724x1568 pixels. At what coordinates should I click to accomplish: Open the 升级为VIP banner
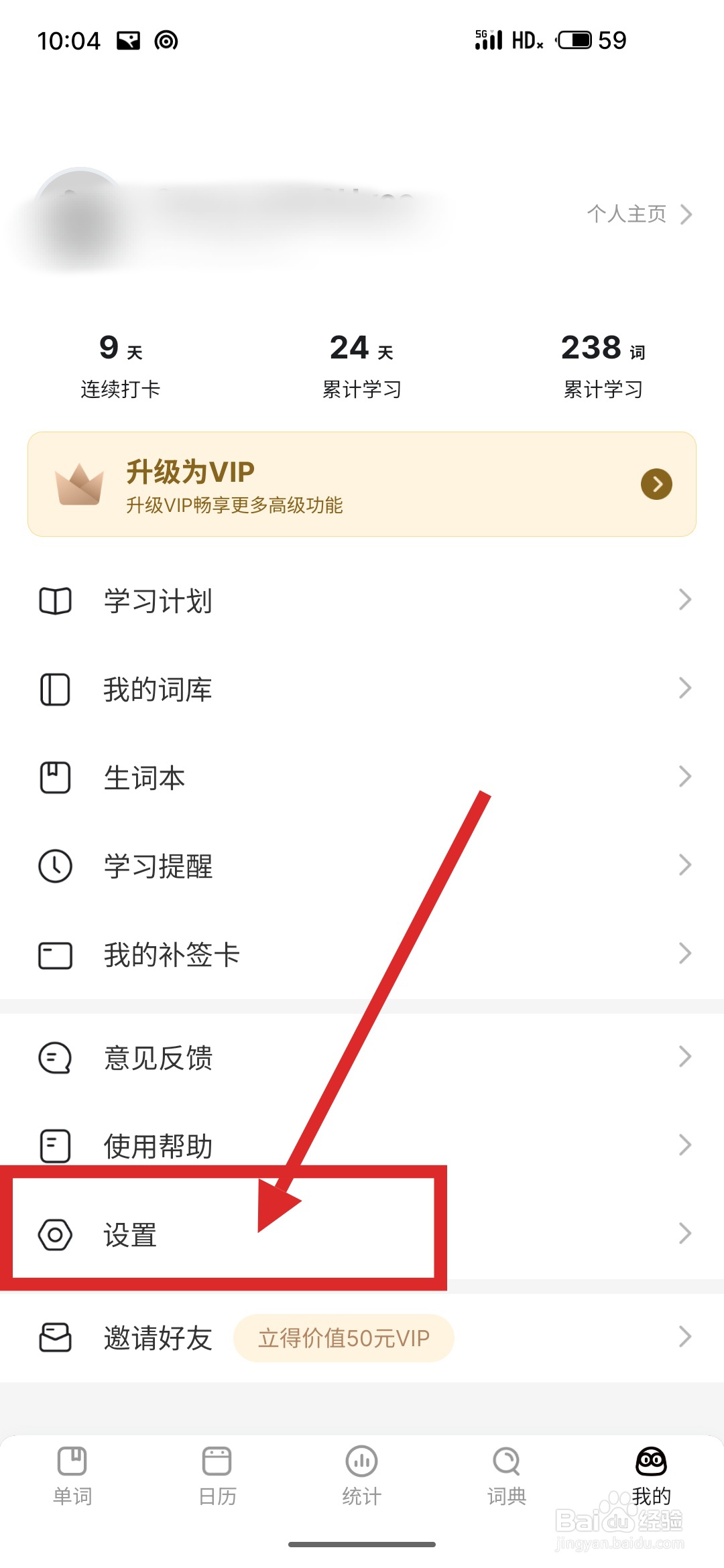coord(362,484)
